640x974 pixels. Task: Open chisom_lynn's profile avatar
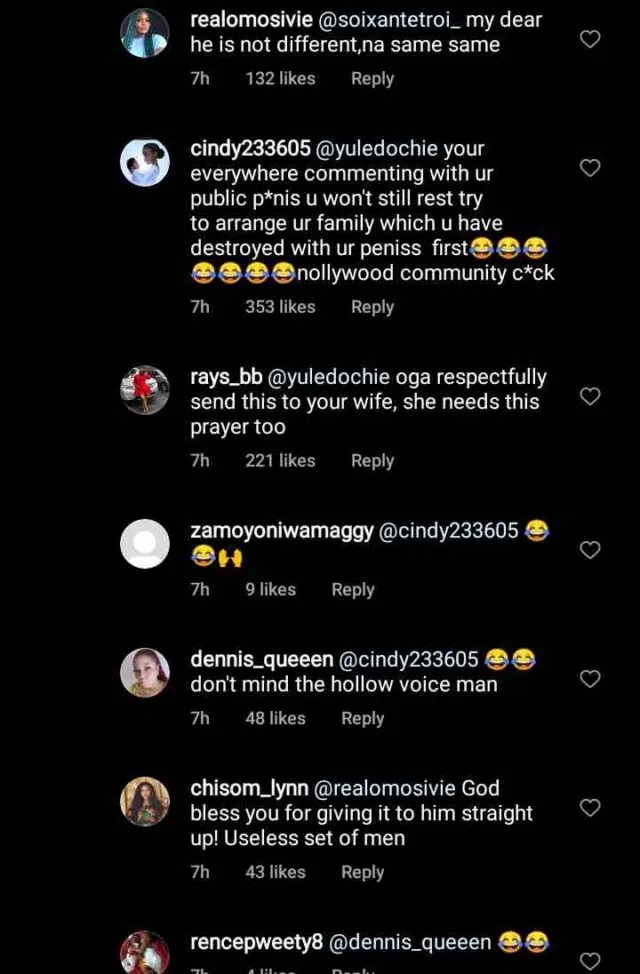point(144,801)
